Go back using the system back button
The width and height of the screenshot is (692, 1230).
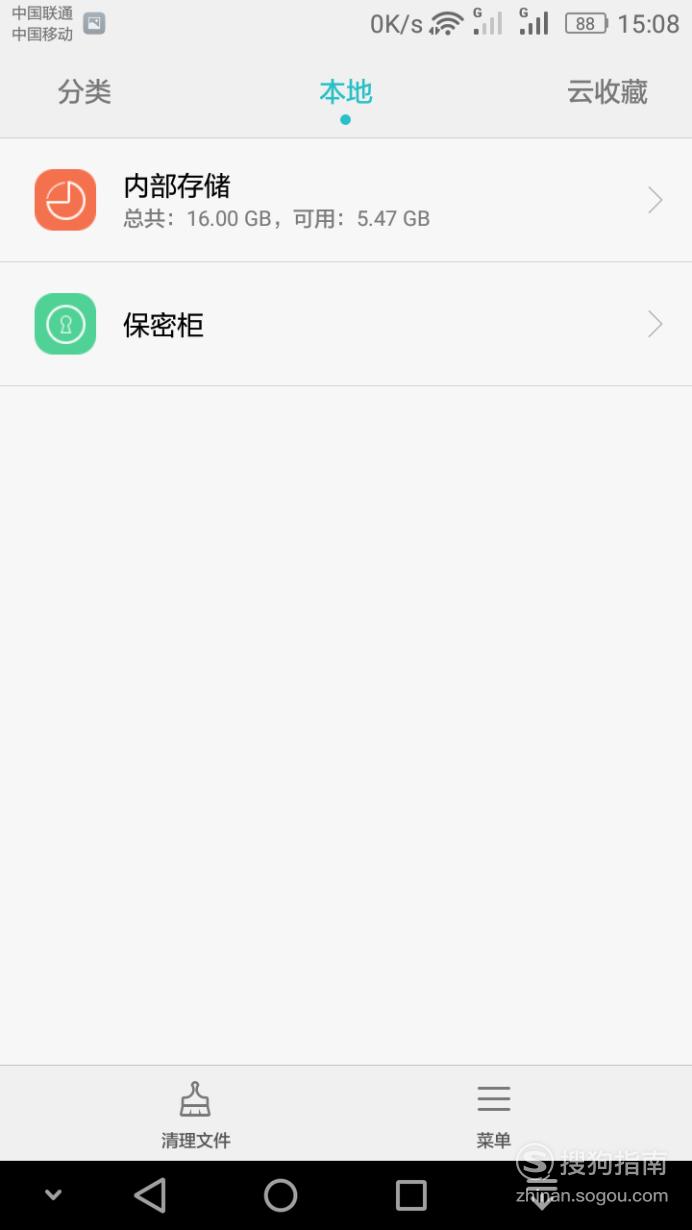pyautogui.click(x=150, y=1195)
